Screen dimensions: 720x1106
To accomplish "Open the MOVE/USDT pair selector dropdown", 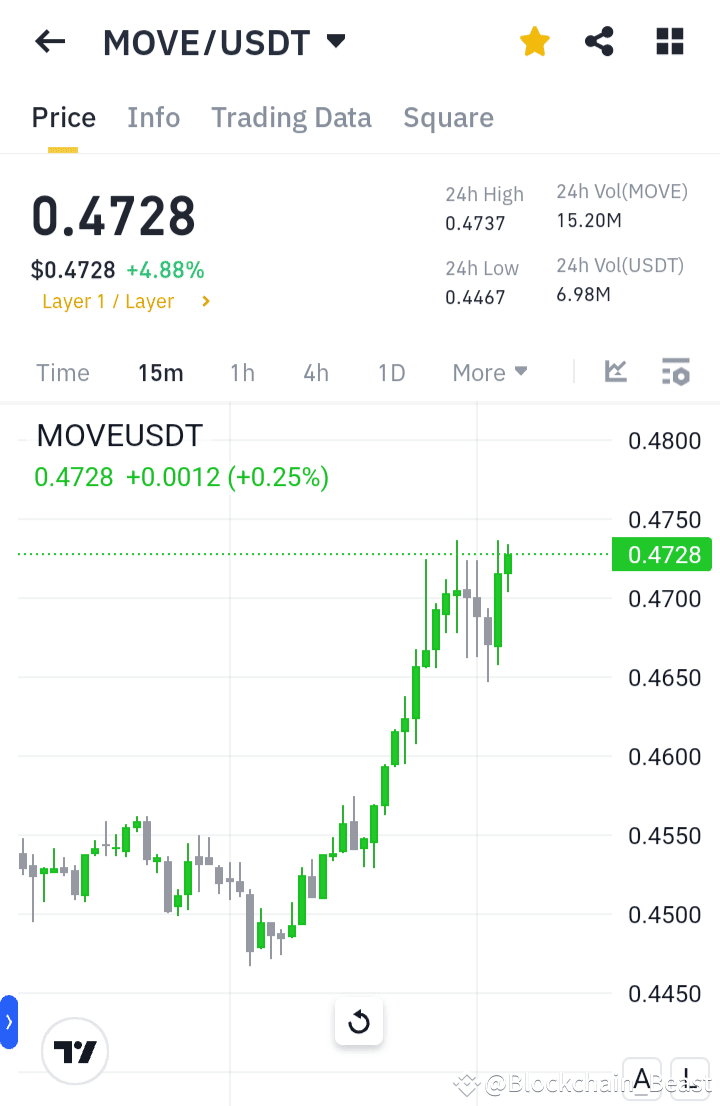I will coord(336,41).
